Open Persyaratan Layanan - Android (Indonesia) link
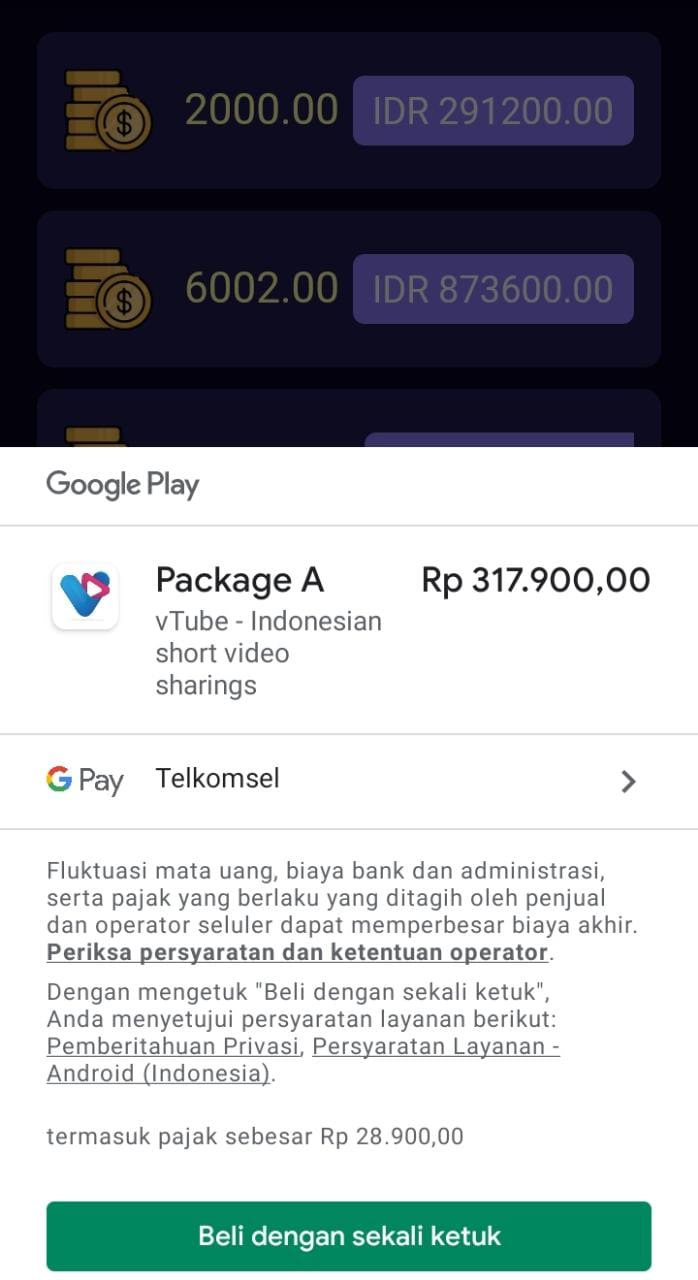Image resolution: width=698 pixels, height=1280 pixels. click(303, 1060)
